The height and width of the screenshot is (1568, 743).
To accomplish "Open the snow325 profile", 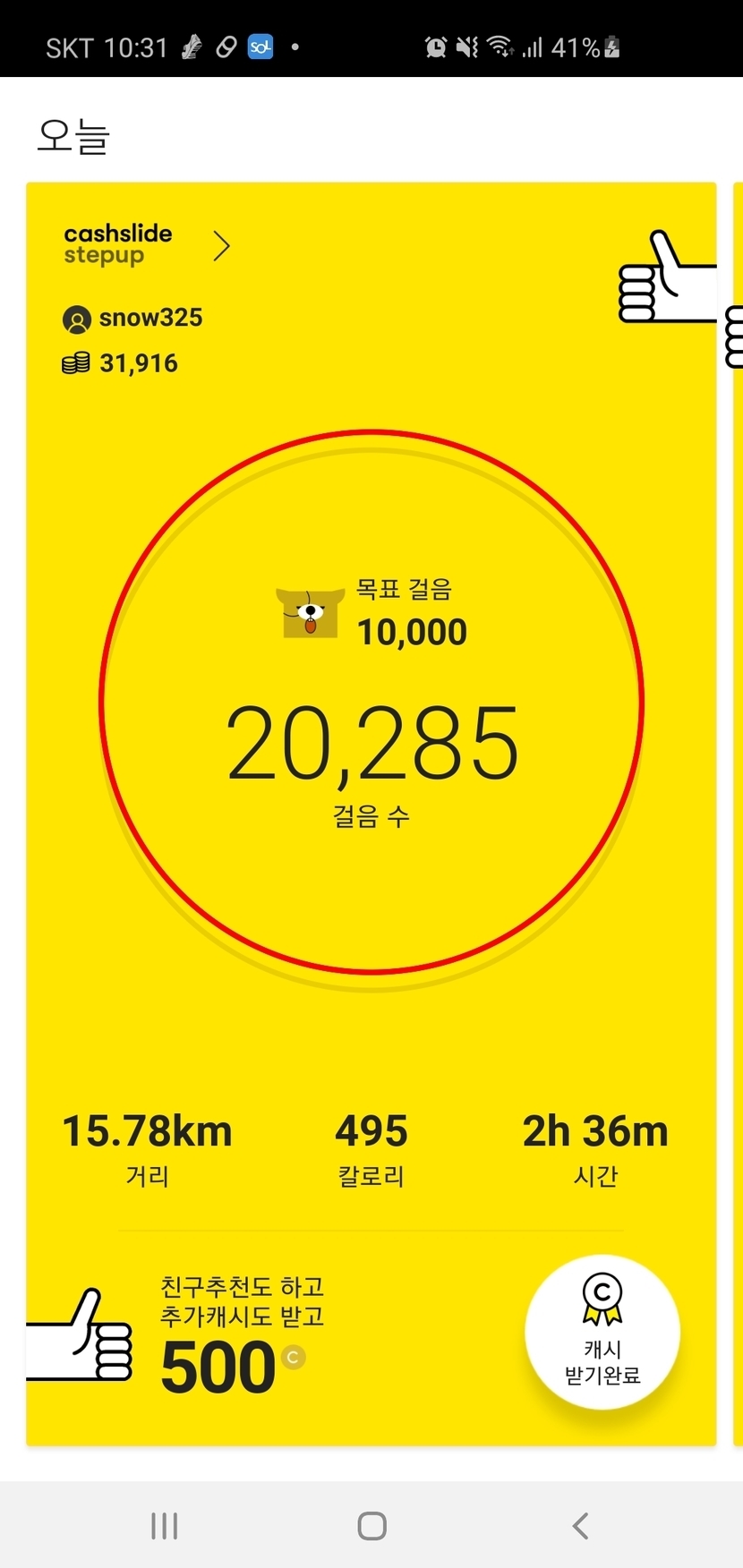I will (x=133, y=319).
